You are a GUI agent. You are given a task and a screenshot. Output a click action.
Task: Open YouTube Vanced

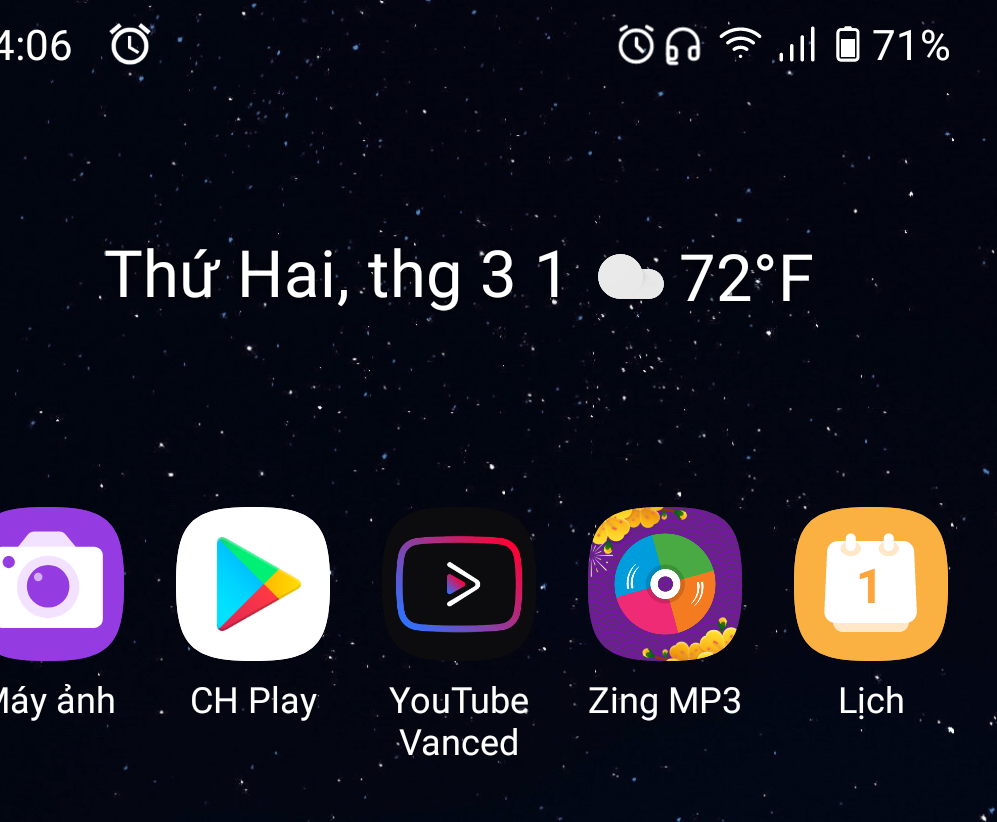pyautogui.click(x=459, y=585)
